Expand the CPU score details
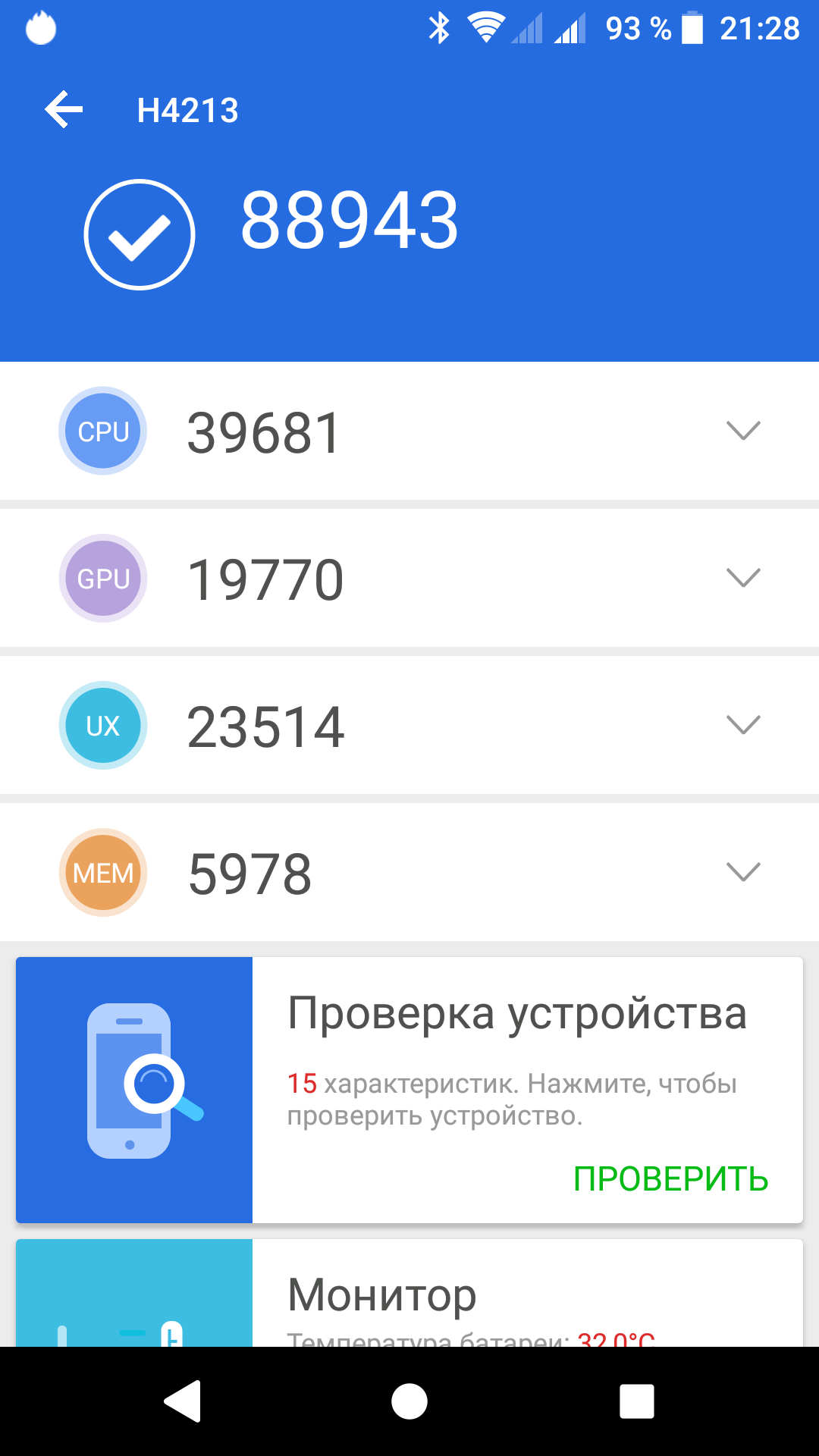This screenshot has width=819, height=1456. click(742, 431)
